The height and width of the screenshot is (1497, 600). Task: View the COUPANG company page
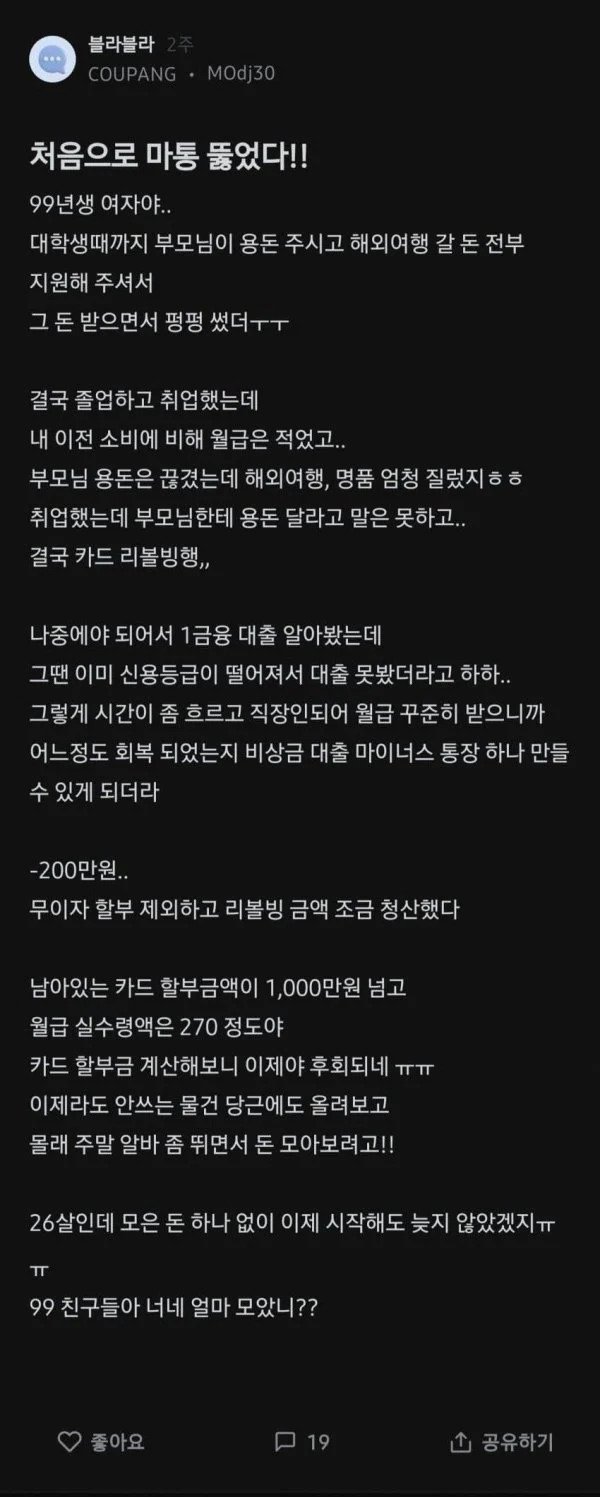point(132,73)
